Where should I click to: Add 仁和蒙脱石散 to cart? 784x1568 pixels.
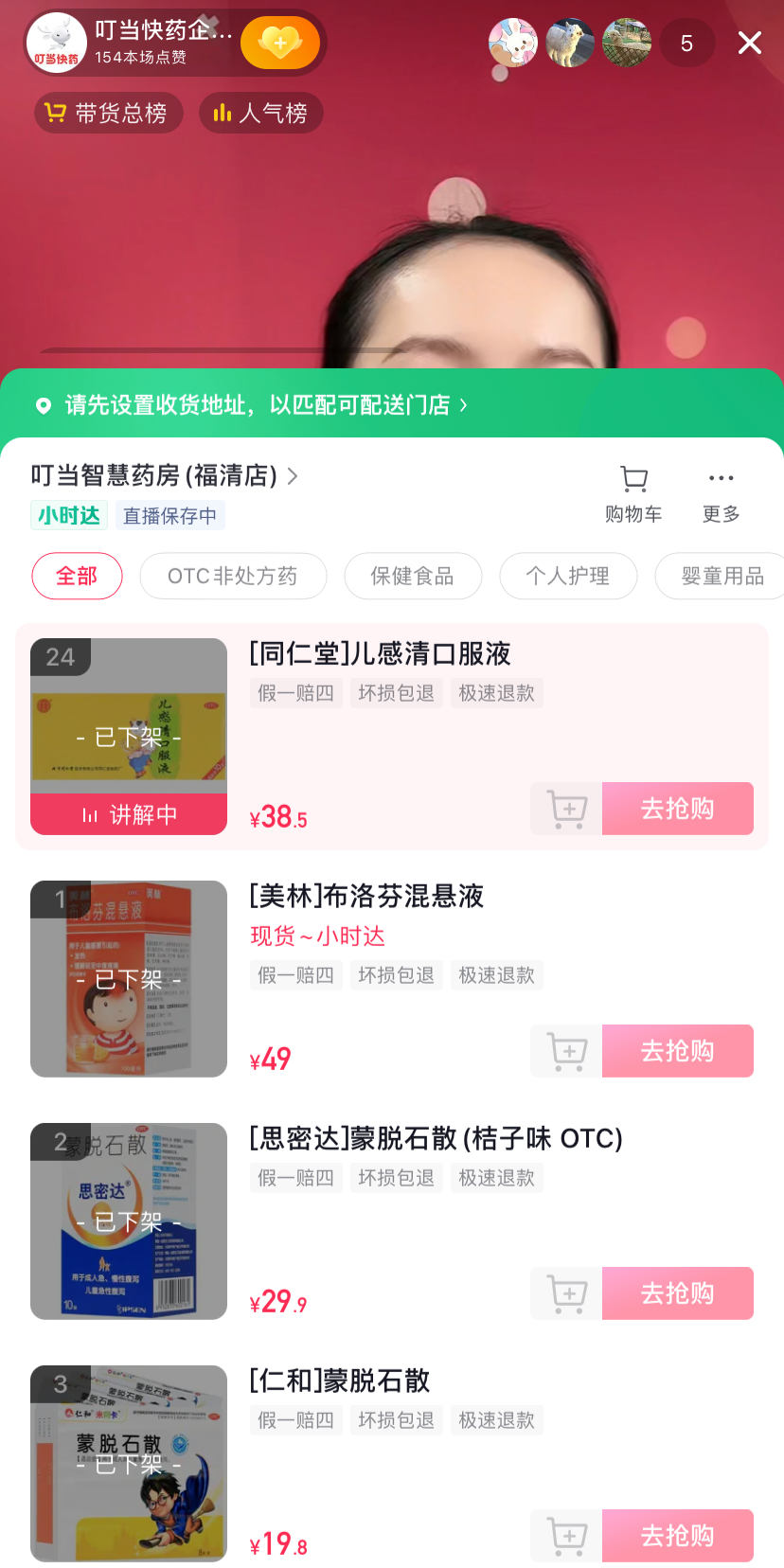(x=567, y=1536)
